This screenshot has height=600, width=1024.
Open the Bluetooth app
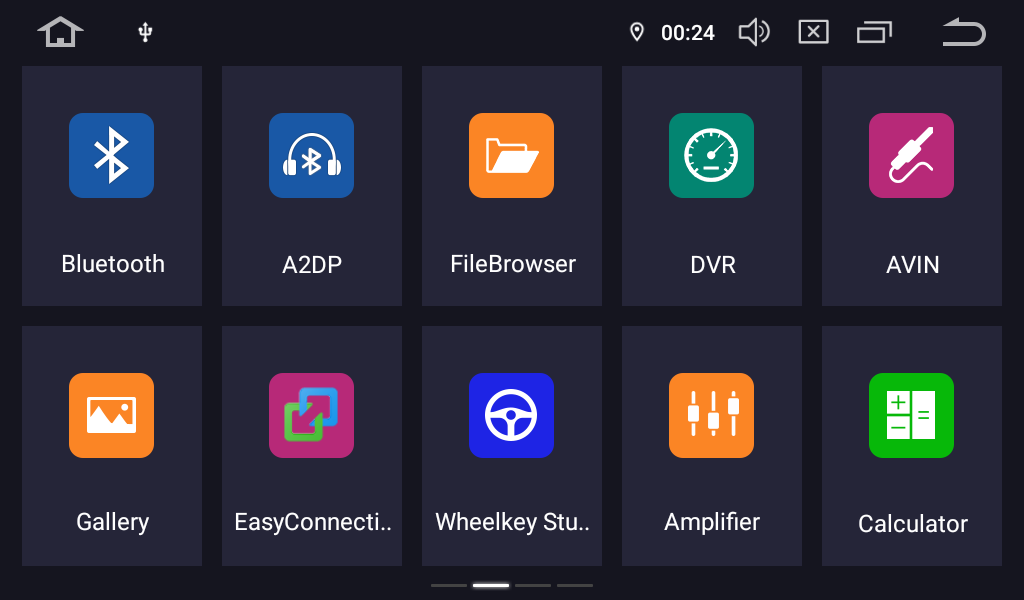tap(111, 156)
